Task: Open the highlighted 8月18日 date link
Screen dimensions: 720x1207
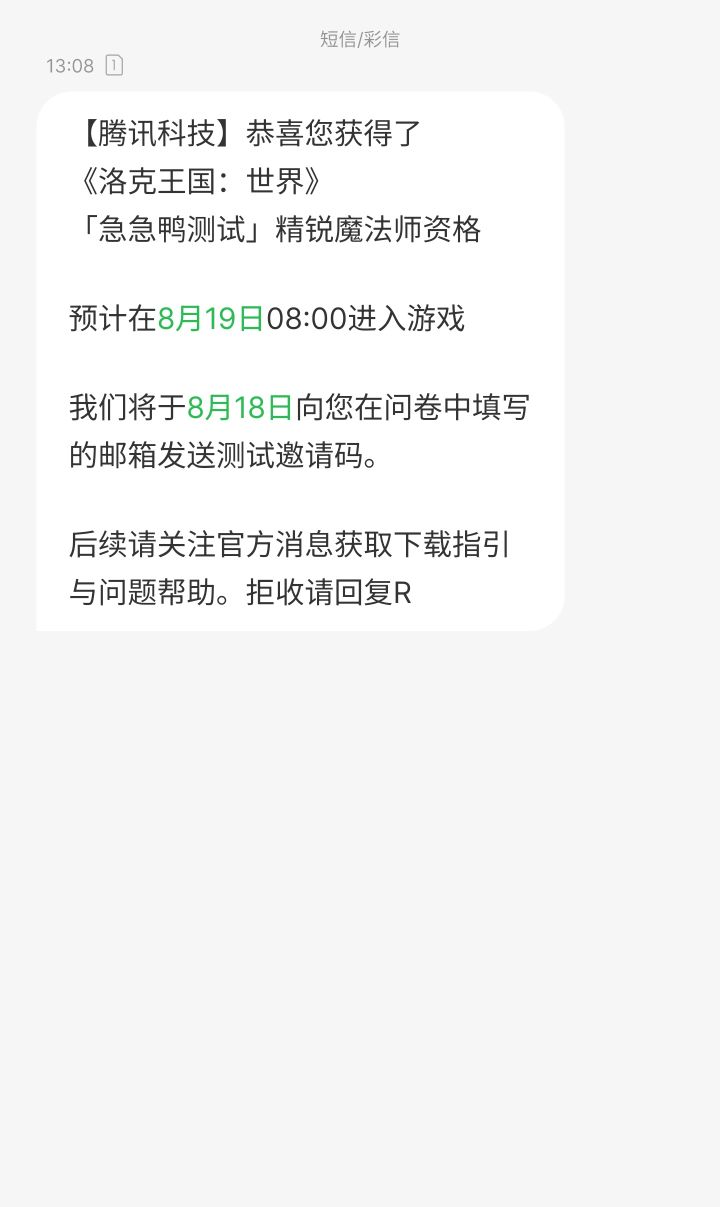Action: (240, 407)
